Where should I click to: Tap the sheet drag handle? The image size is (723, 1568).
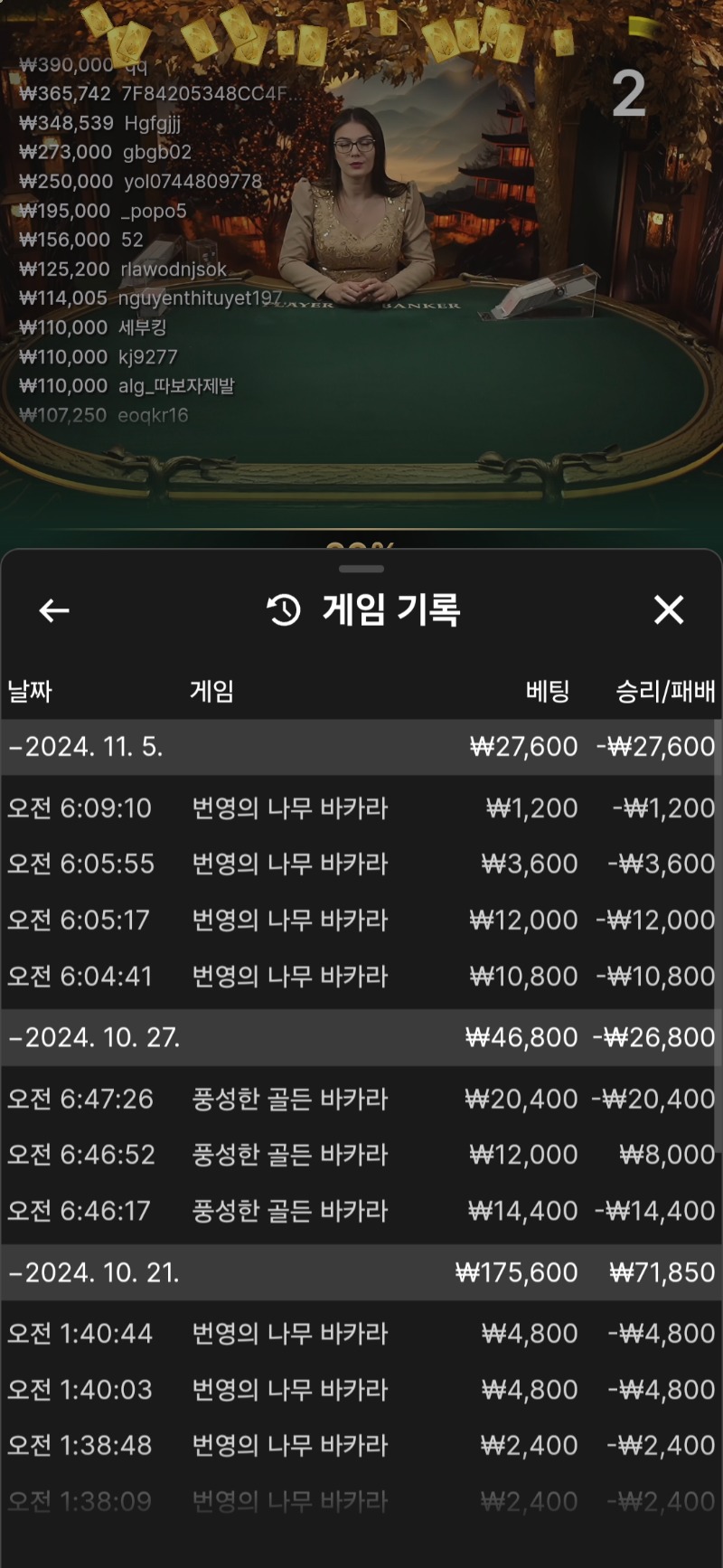pos(361,569)
